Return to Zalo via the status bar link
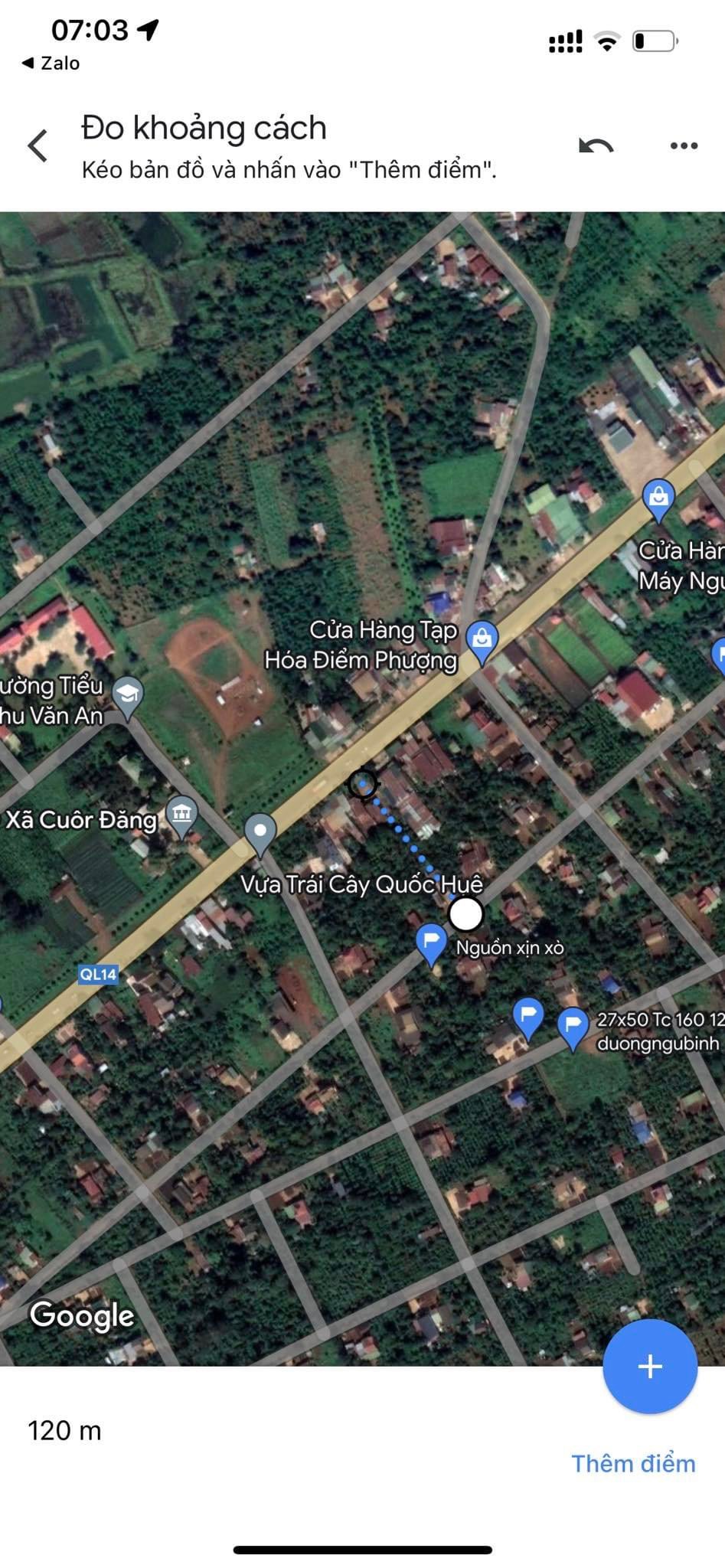 (x=50, y=63)
